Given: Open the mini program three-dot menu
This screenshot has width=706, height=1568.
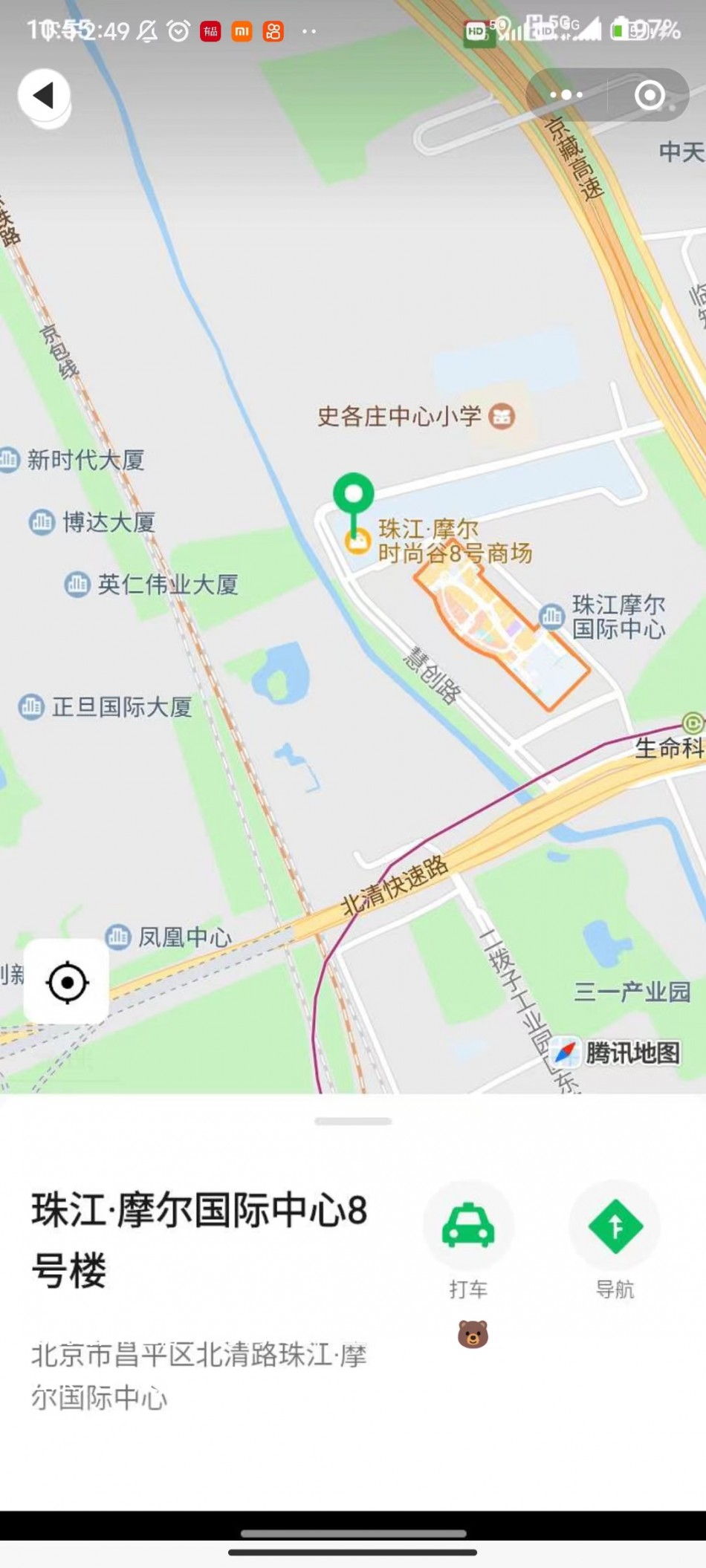Looking at the screenshot, I should (x=566, y=95).
